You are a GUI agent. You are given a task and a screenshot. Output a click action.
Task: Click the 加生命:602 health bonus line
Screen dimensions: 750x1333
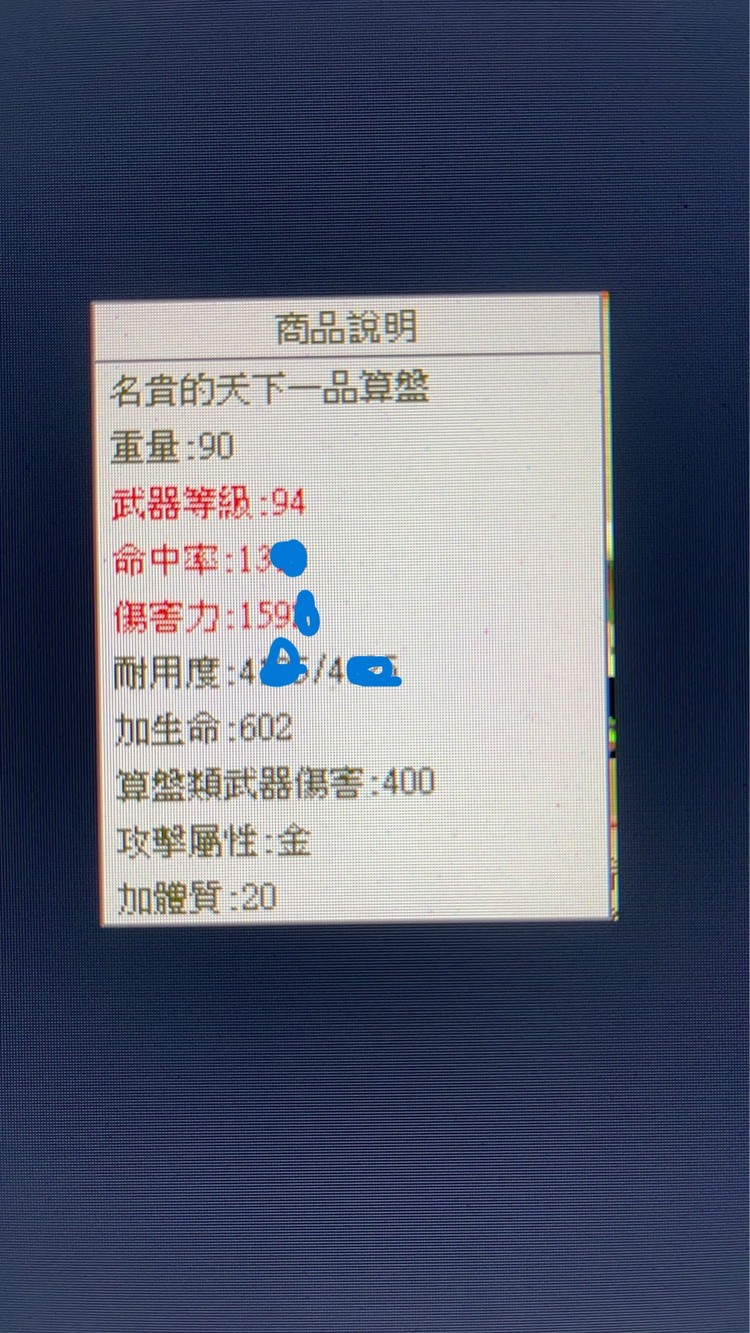point(200,728)
